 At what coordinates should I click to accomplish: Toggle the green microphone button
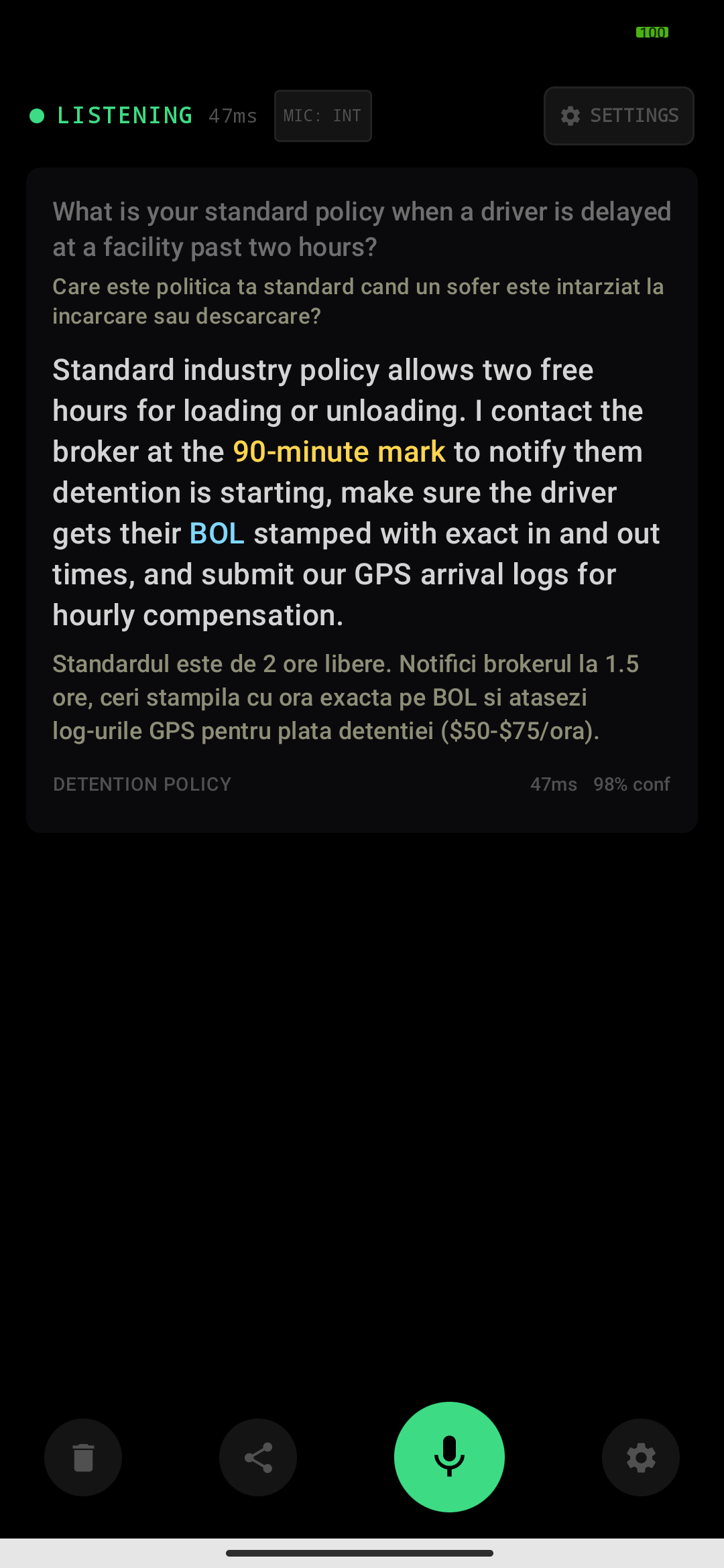(449, 1457)
